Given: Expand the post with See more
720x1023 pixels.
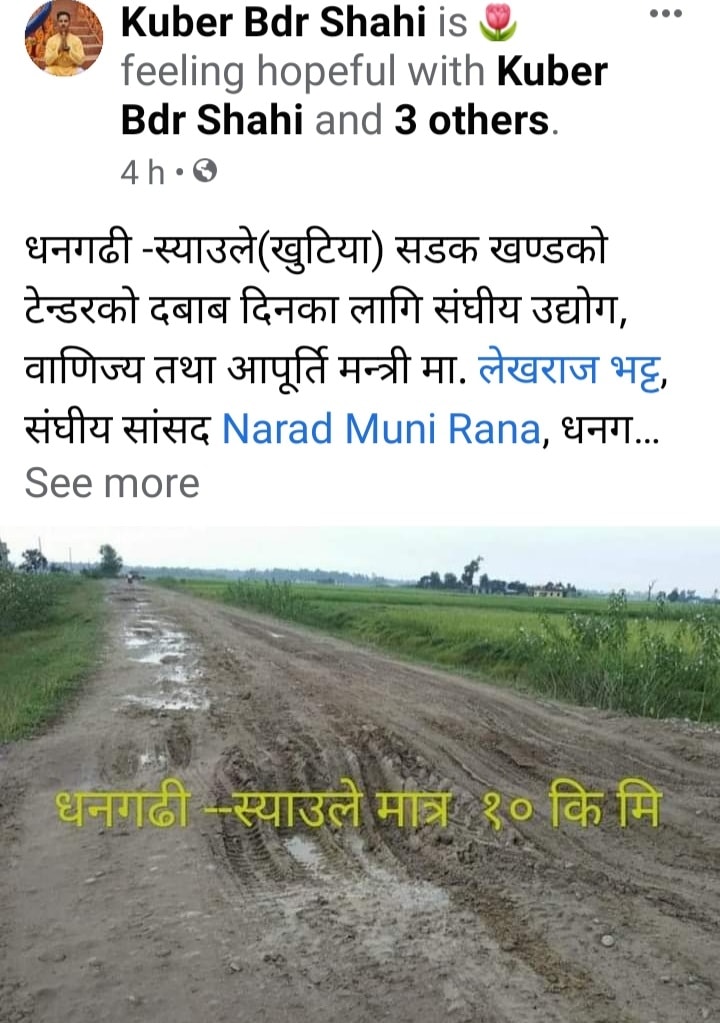Looking at the screenshot, I should pos(112,484).
